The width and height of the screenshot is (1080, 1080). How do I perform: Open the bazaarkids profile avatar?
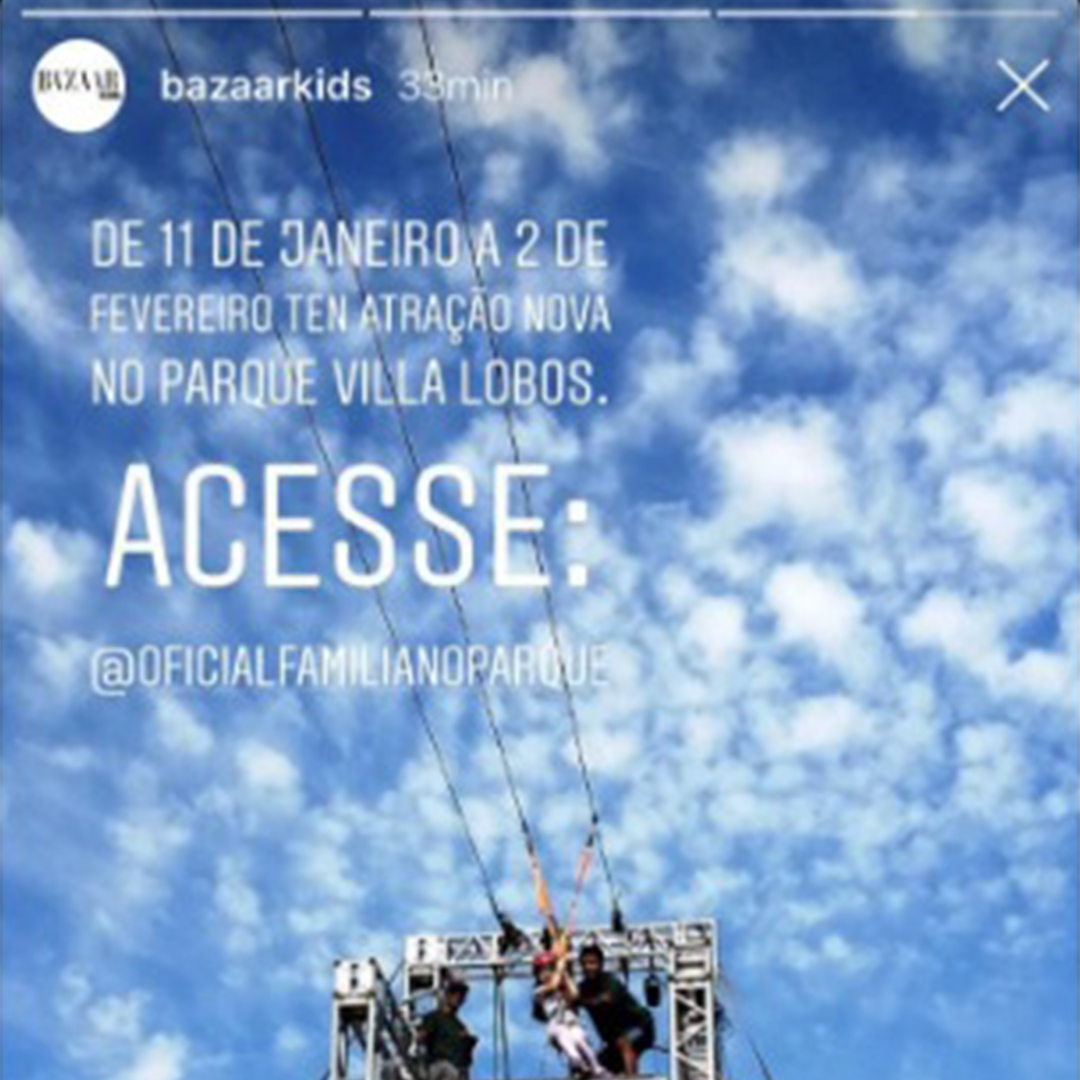(79, 85)
